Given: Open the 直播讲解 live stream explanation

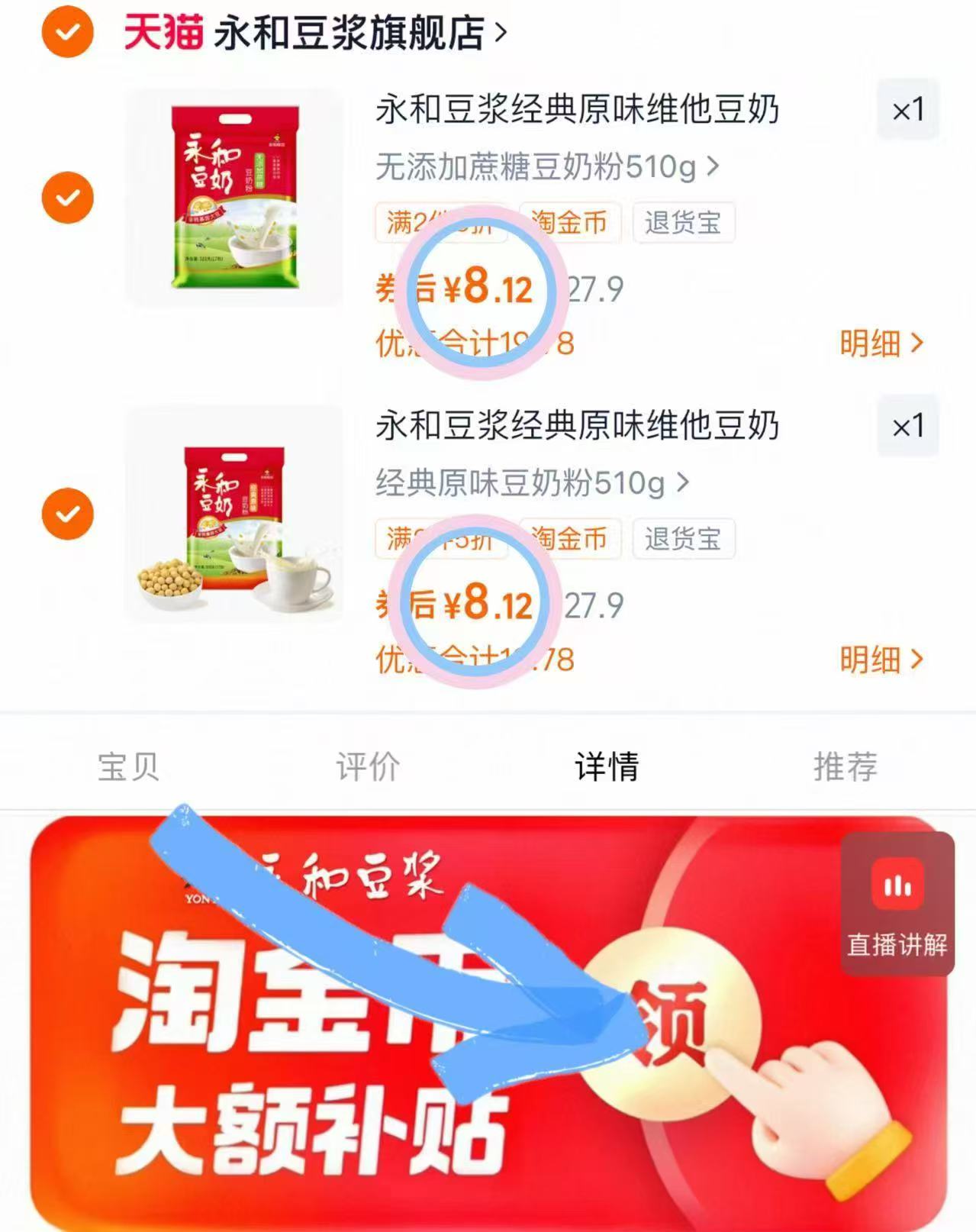Looking at the screenshot, I should pyautogui.click(x=897, y=905).
